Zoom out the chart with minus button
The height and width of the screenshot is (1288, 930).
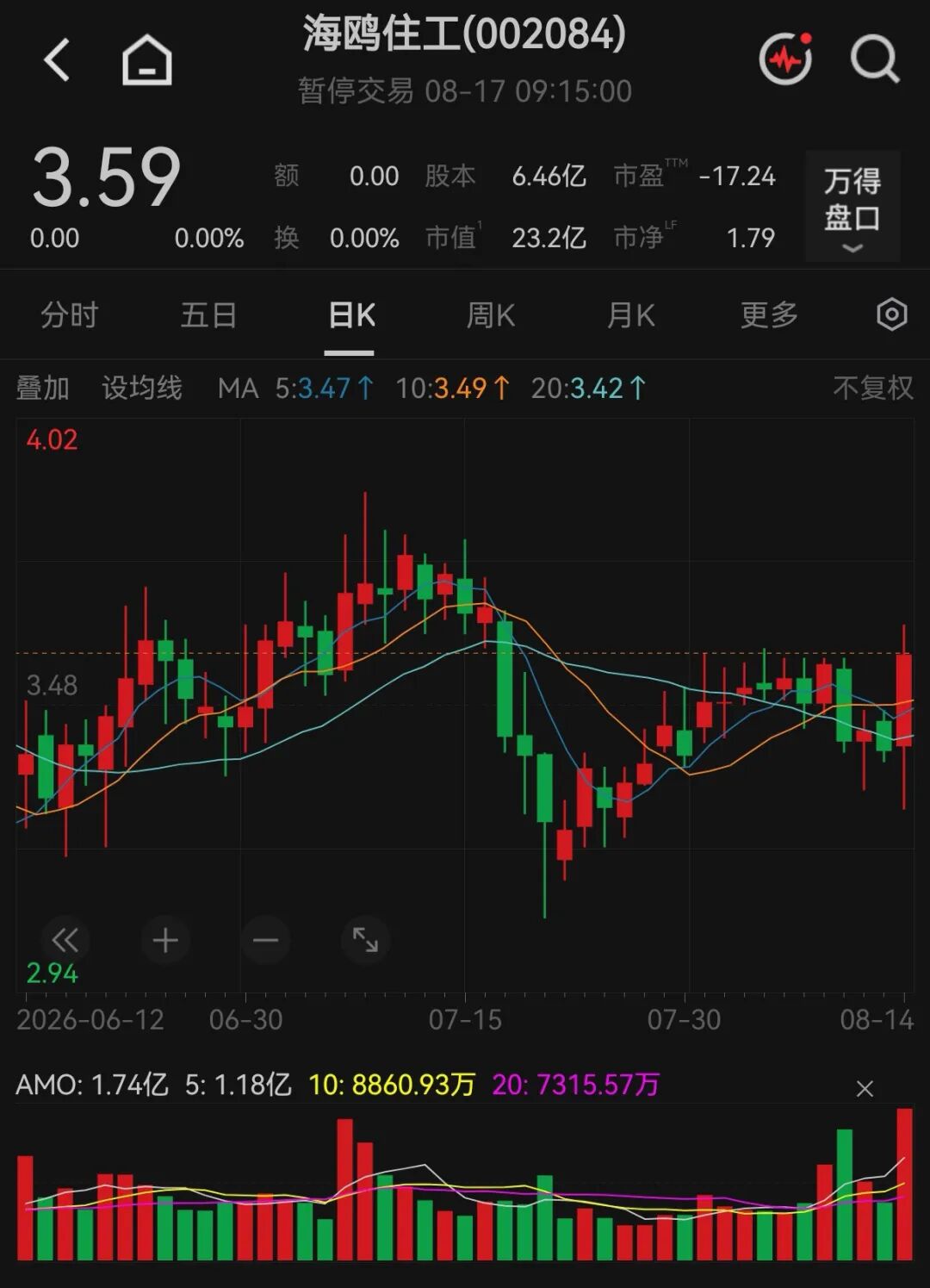265,940
